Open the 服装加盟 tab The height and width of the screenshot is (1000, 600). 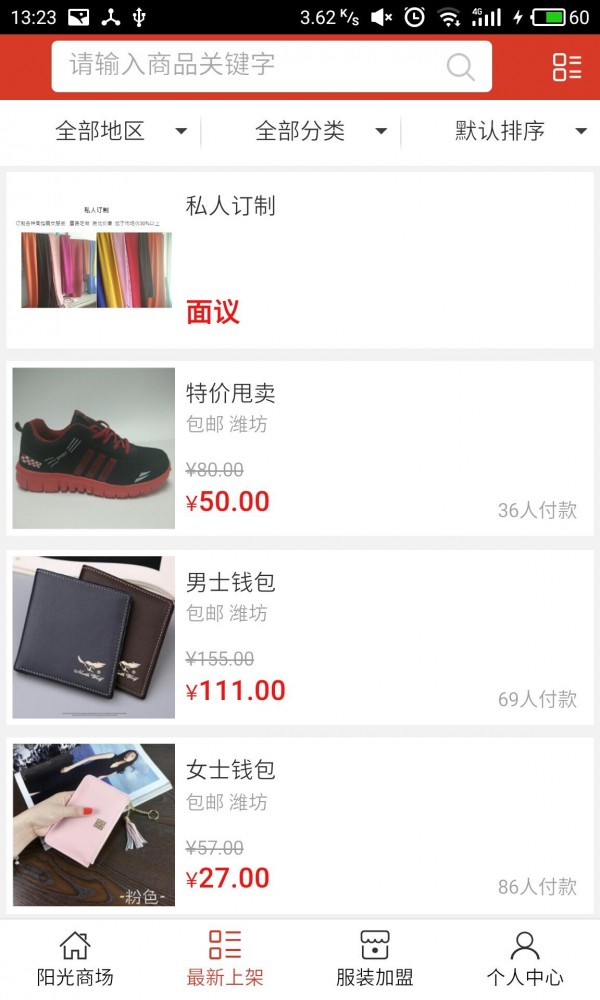[x=375, y=959]
